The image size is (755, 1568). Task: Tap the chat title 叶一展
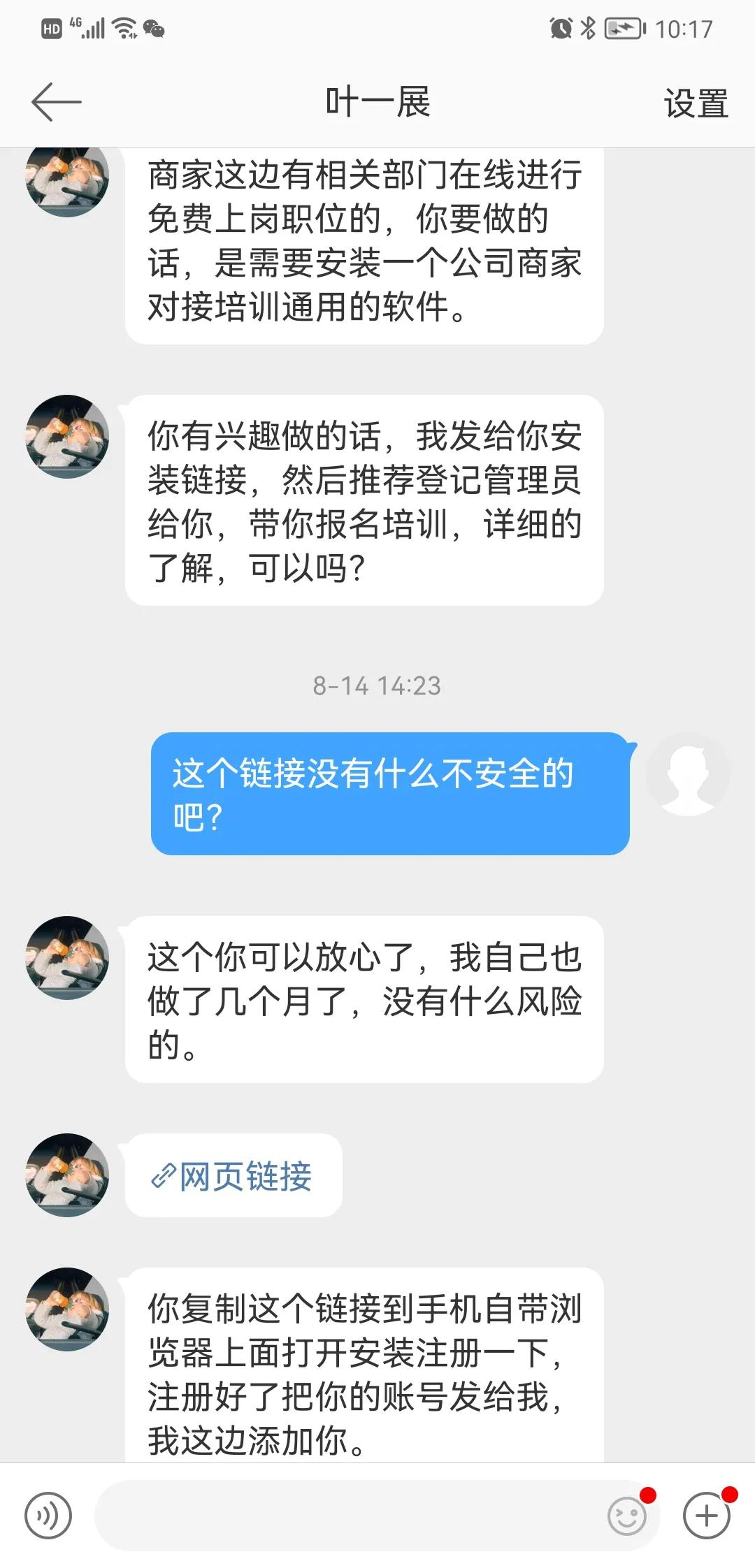(377, 101)
